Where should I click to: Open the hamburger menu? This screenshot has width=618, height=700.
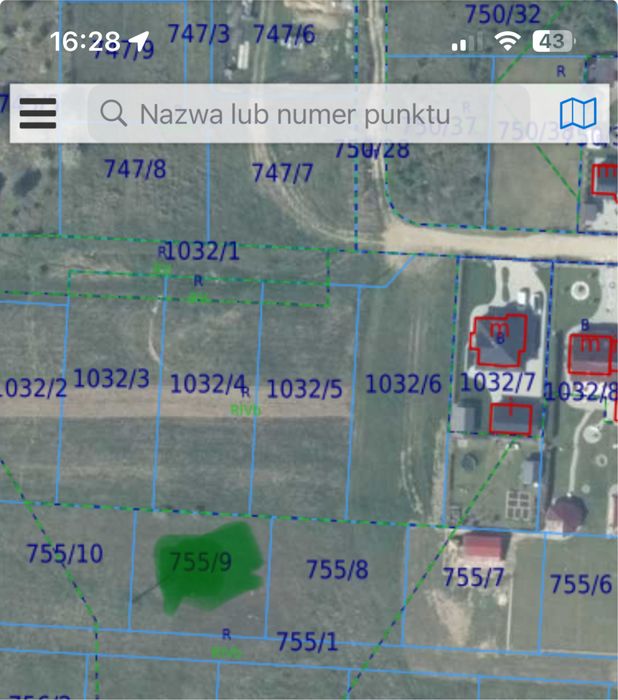click(38, 113)
